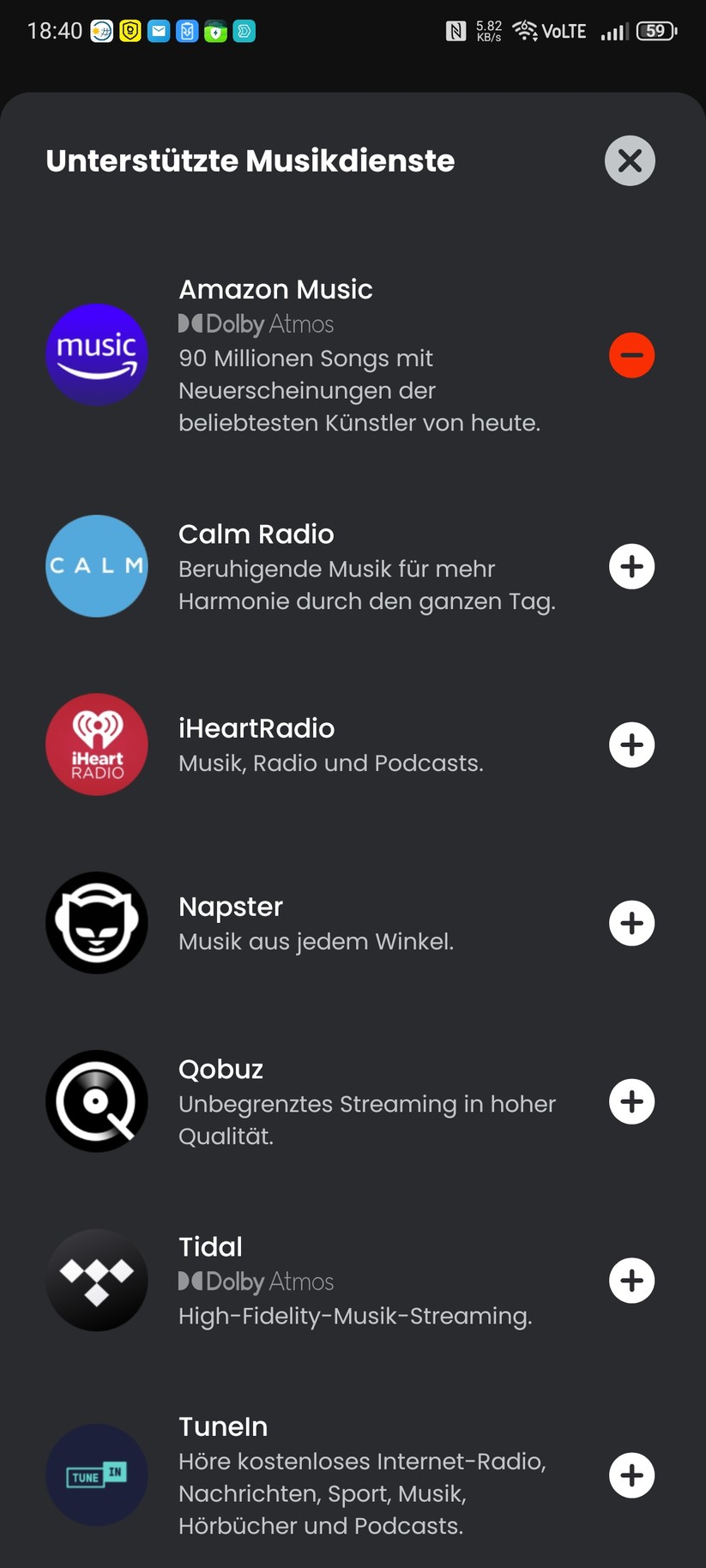The height and width of the screenshot is (1568, 706).
Task: Click the Calm Radio circular logo
Action: pyautogui.click(x=97, y=566)
